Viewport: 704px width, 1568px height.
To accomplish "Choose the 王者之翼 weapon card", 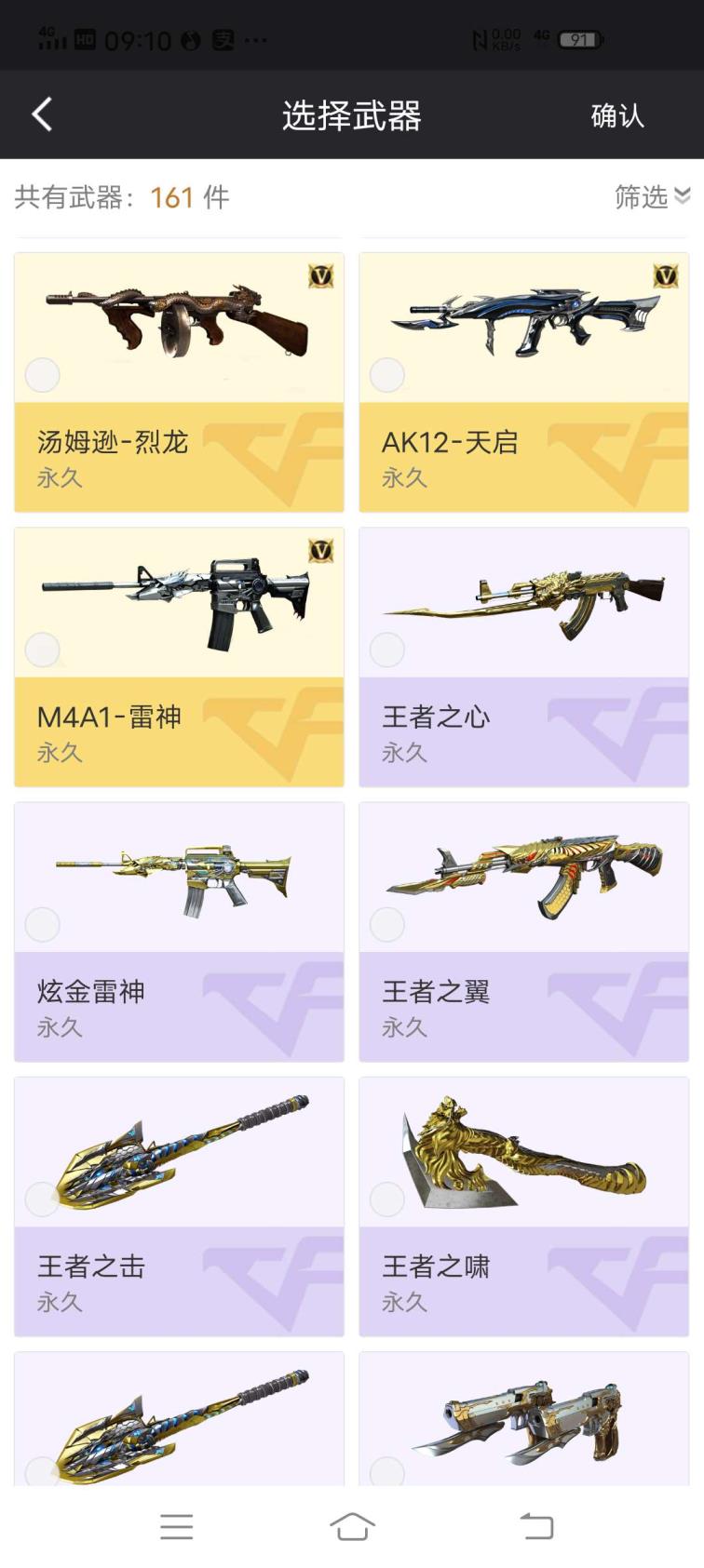I will (523, 931).
